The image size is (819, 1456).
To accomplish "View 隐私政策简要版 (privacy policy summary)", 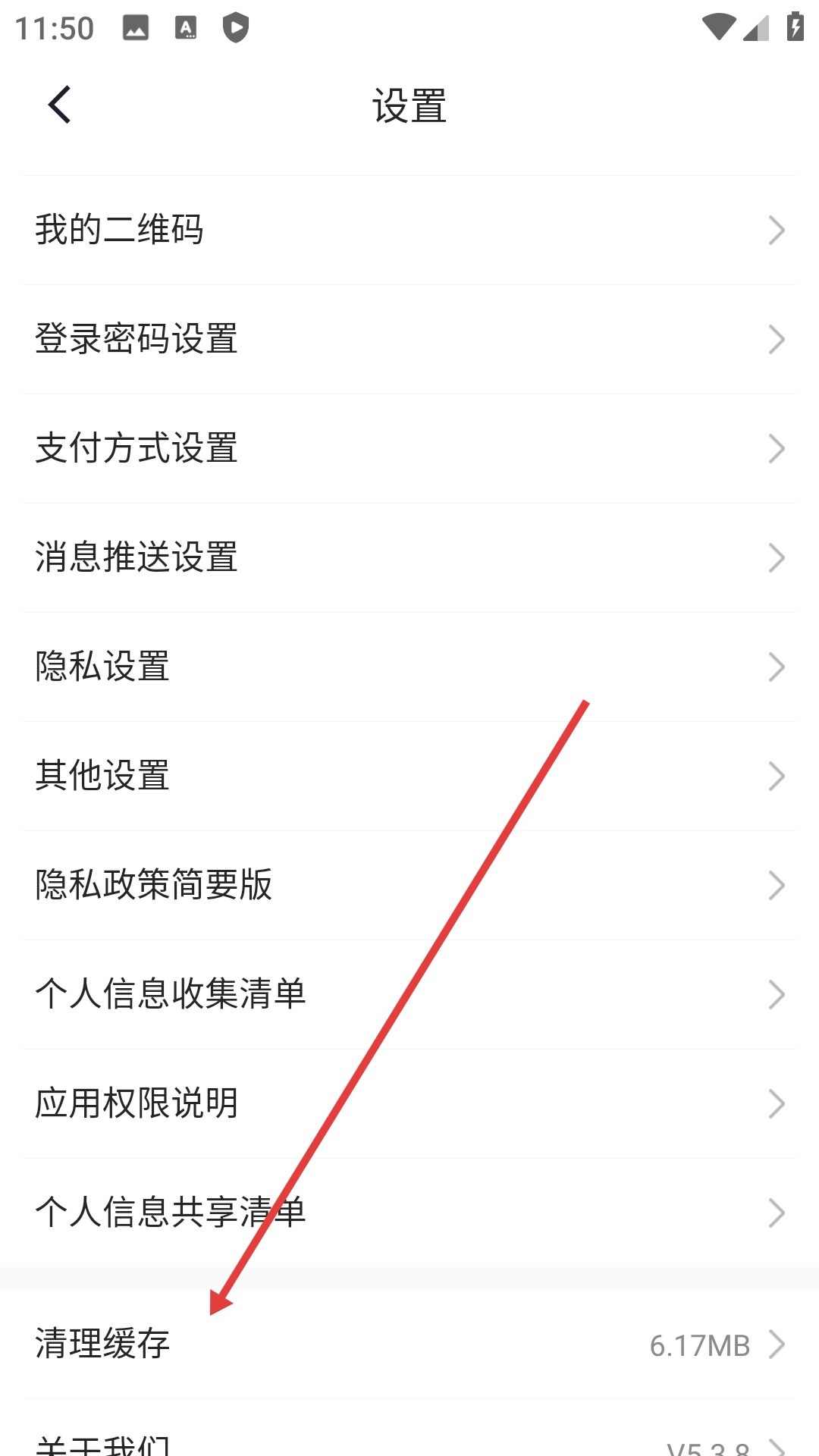I will coord(409,885).
